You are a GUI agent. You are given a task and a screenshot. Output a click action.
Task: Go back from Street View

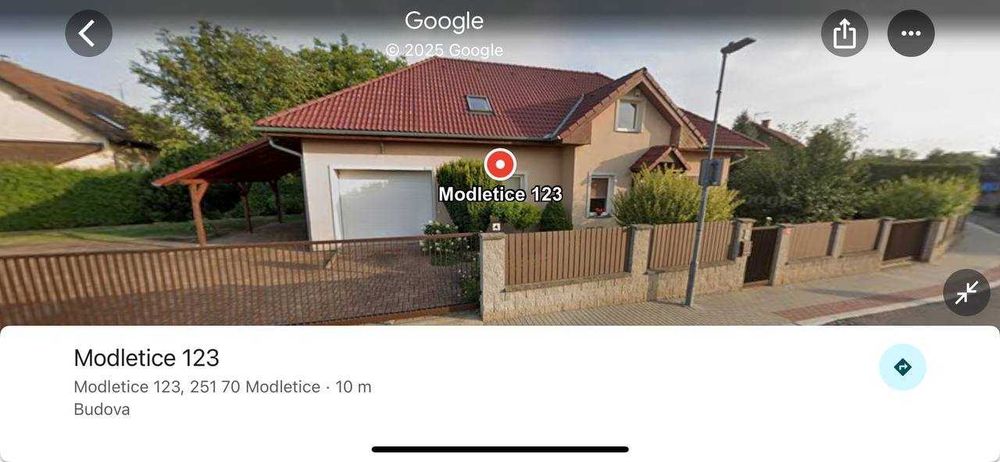(x=88, y=33)
